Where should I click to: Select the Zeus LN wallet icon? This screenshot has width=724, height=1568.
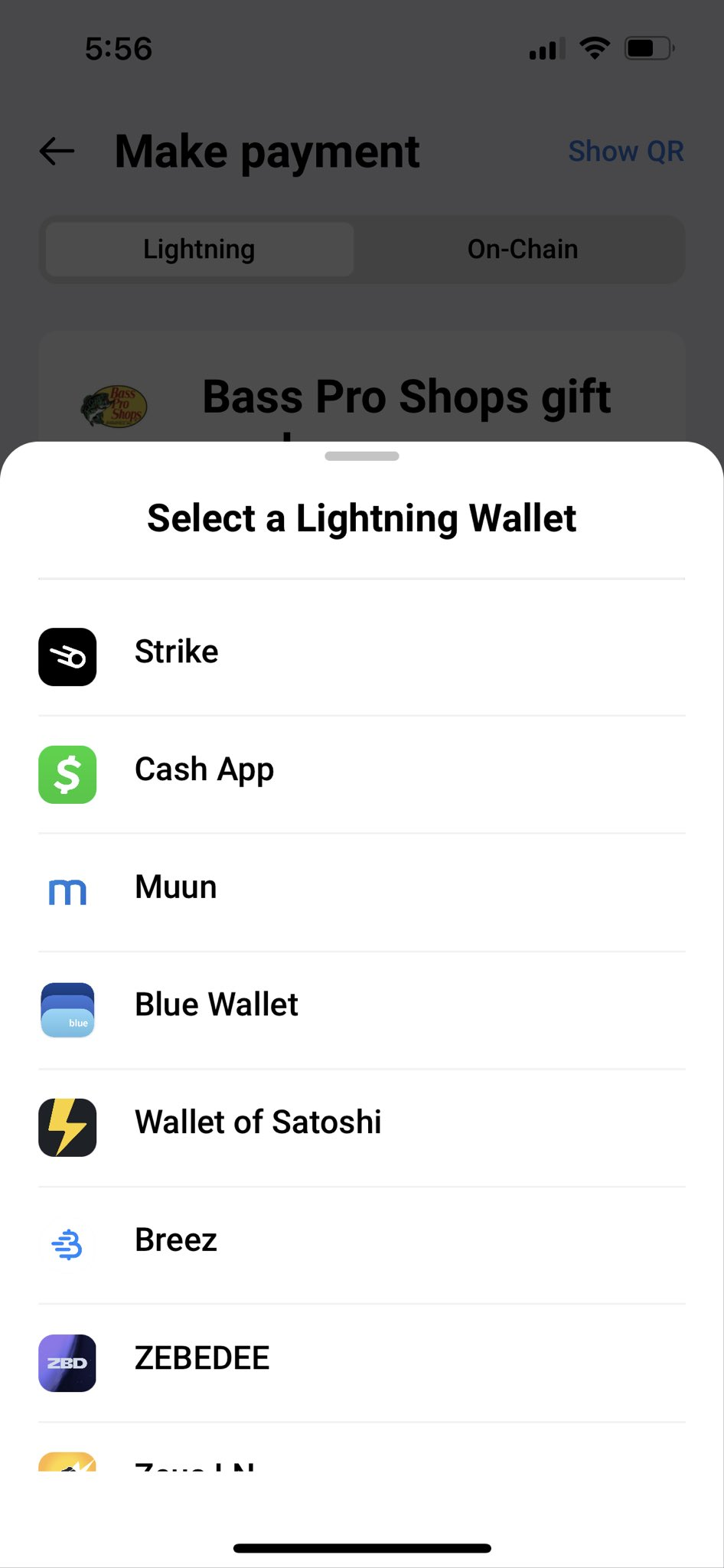click(67, 1466)
